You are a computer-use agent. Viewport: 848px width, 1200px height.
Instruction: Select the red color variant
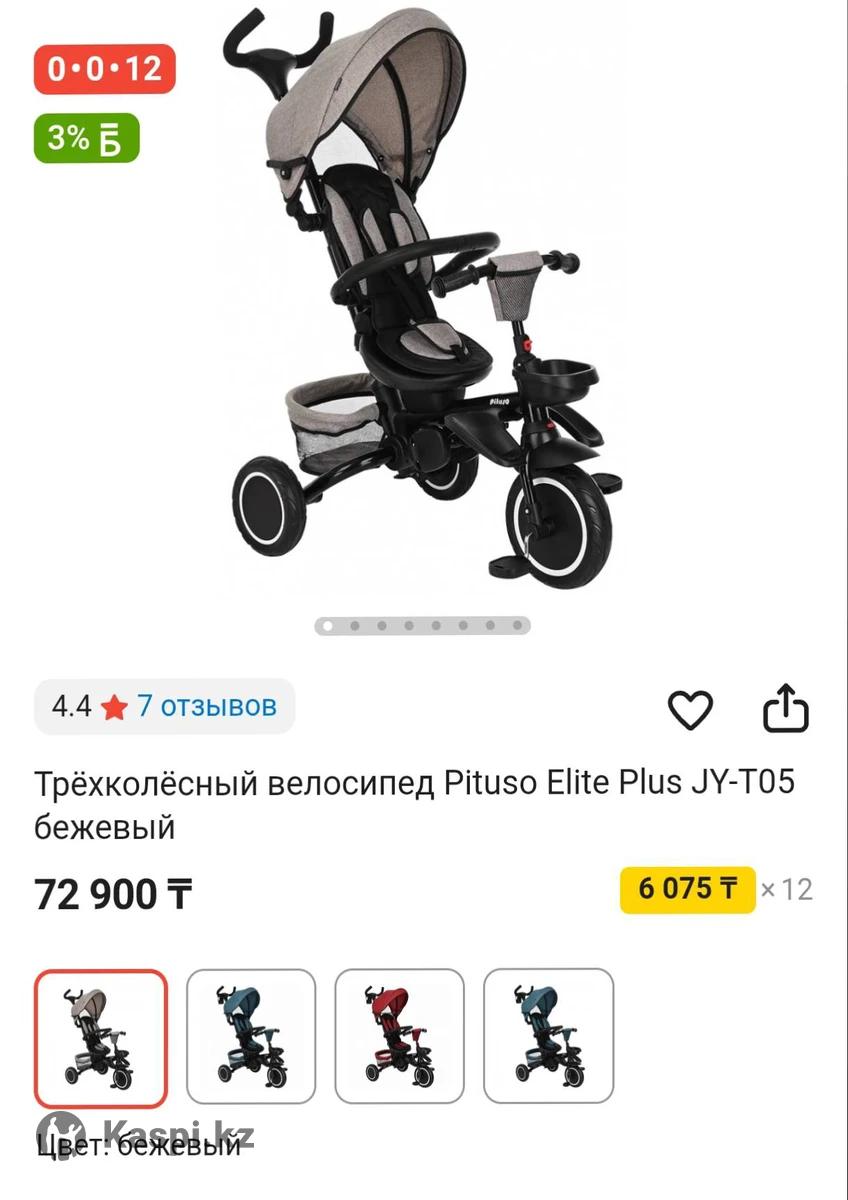tap(399, 1036)
